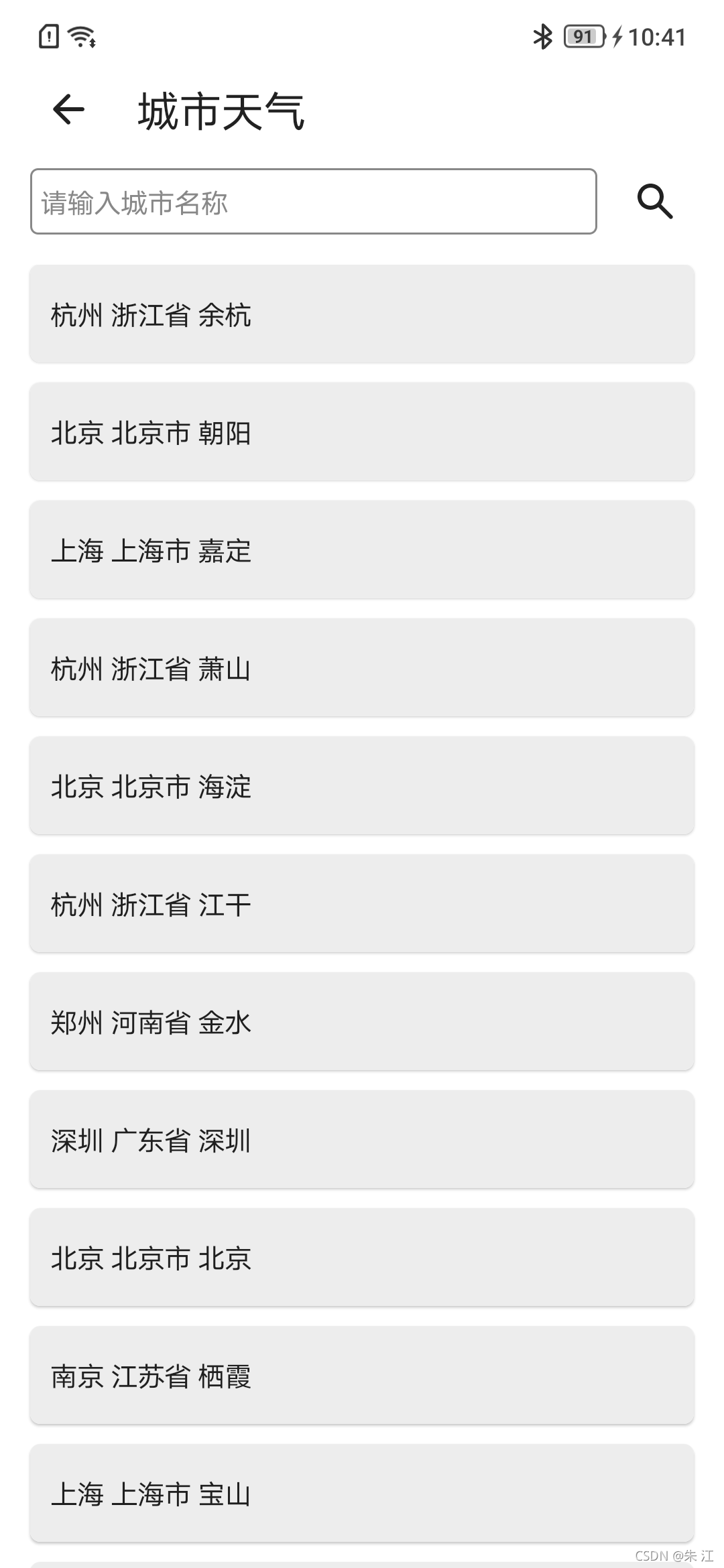
Task: Click the clock showing 10:41
Action: (x=657, y=37)
